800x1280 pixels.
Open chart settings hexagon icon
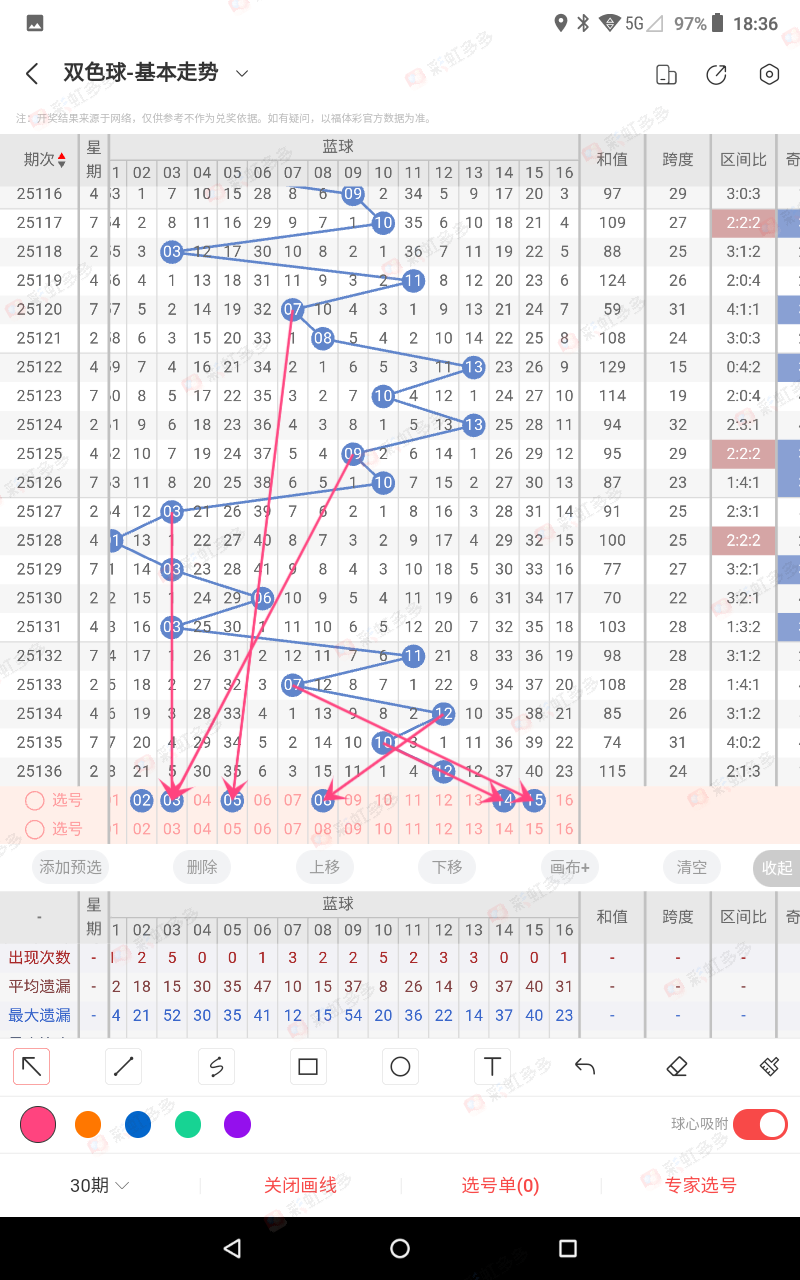tap(768, 74)
